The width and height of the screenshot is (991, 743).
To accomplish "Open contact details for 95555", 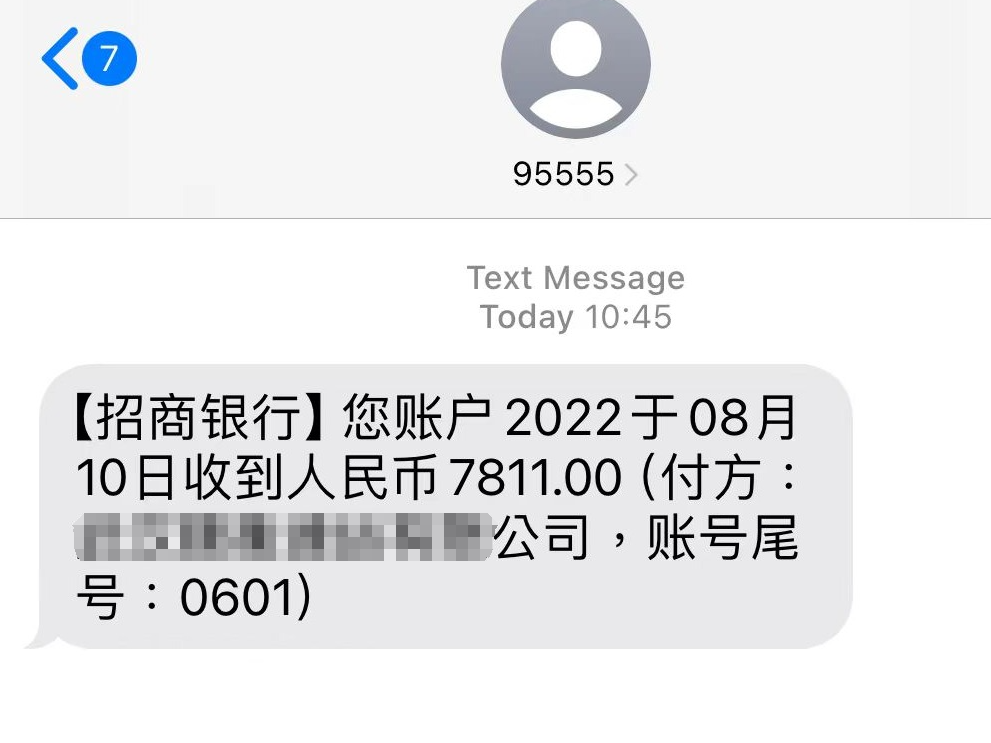I will [x=575, y=174].
